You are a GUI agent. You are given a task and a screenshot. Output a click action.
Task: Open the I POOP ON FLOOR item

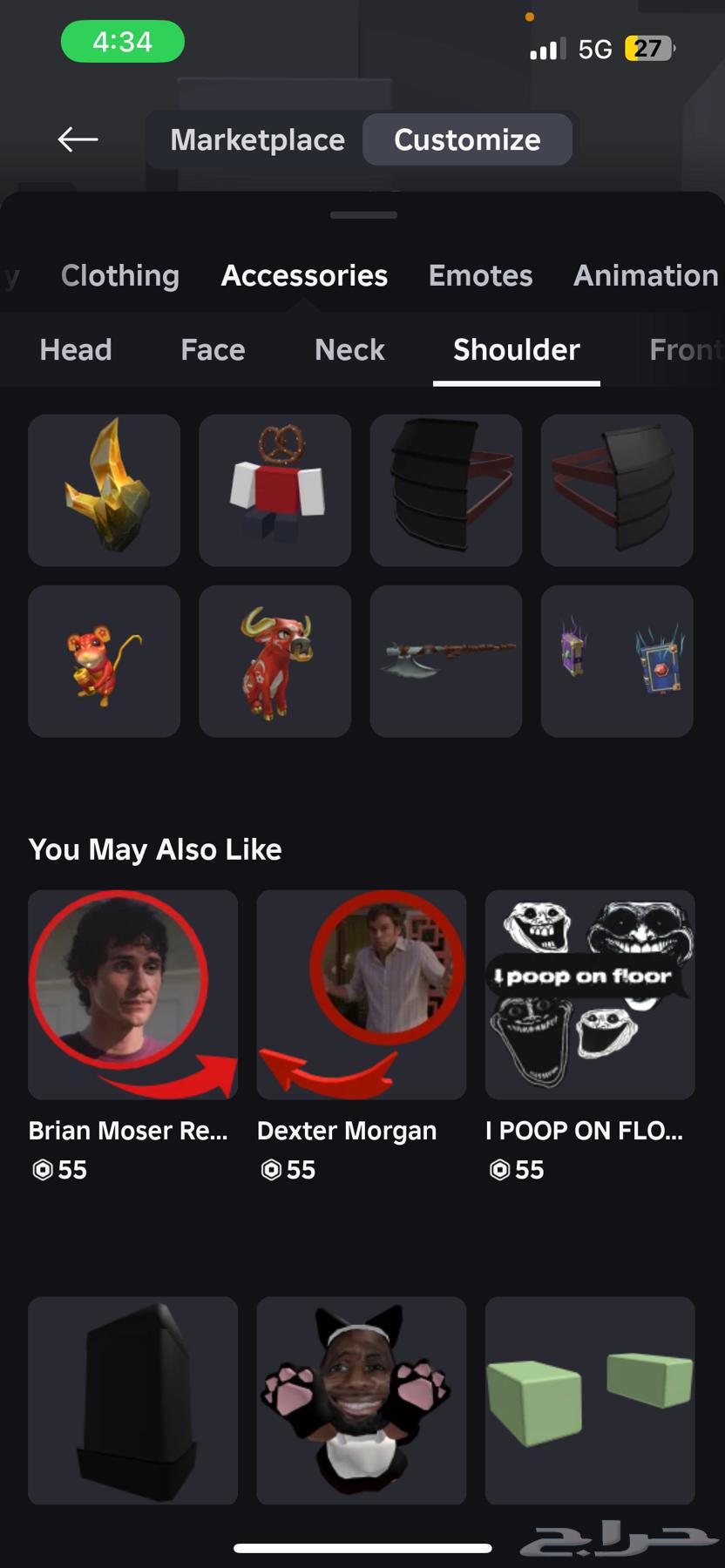(x=589, y=994)
